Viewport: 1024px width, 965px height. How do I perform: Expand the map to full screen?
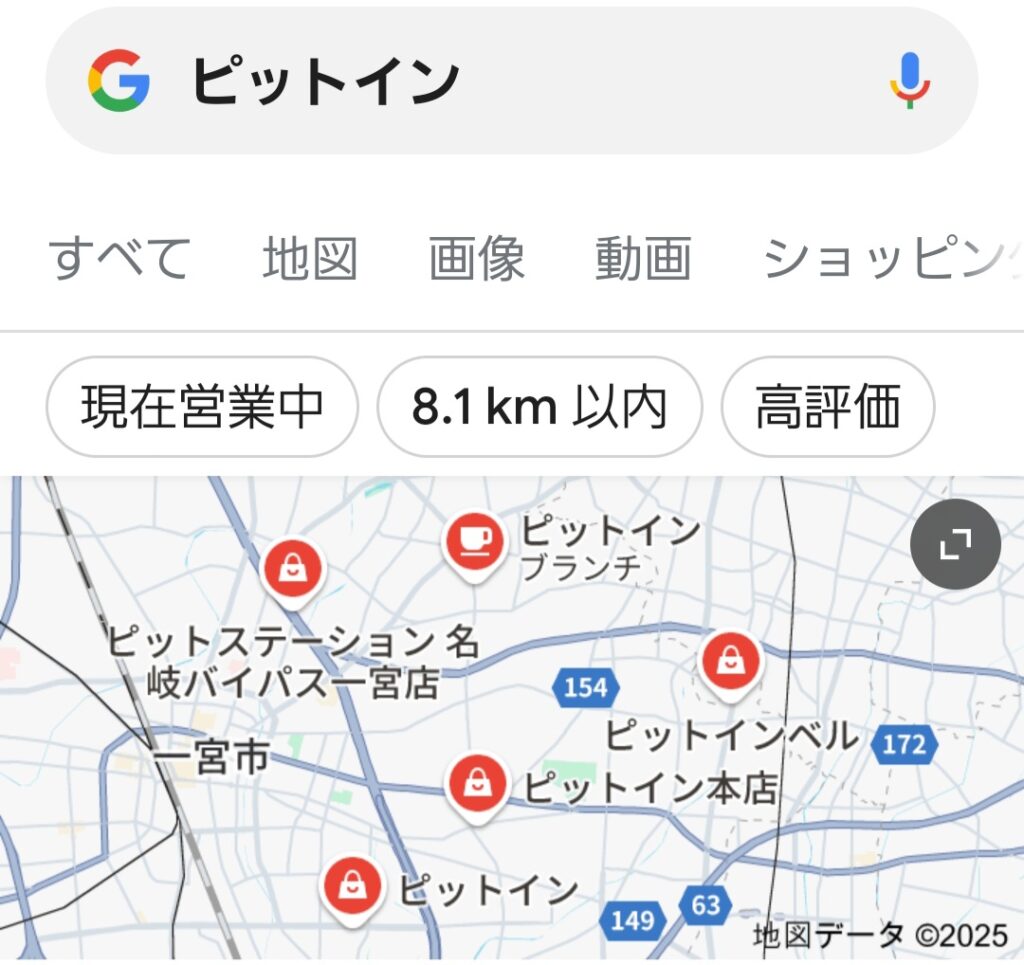pos(954,544)
